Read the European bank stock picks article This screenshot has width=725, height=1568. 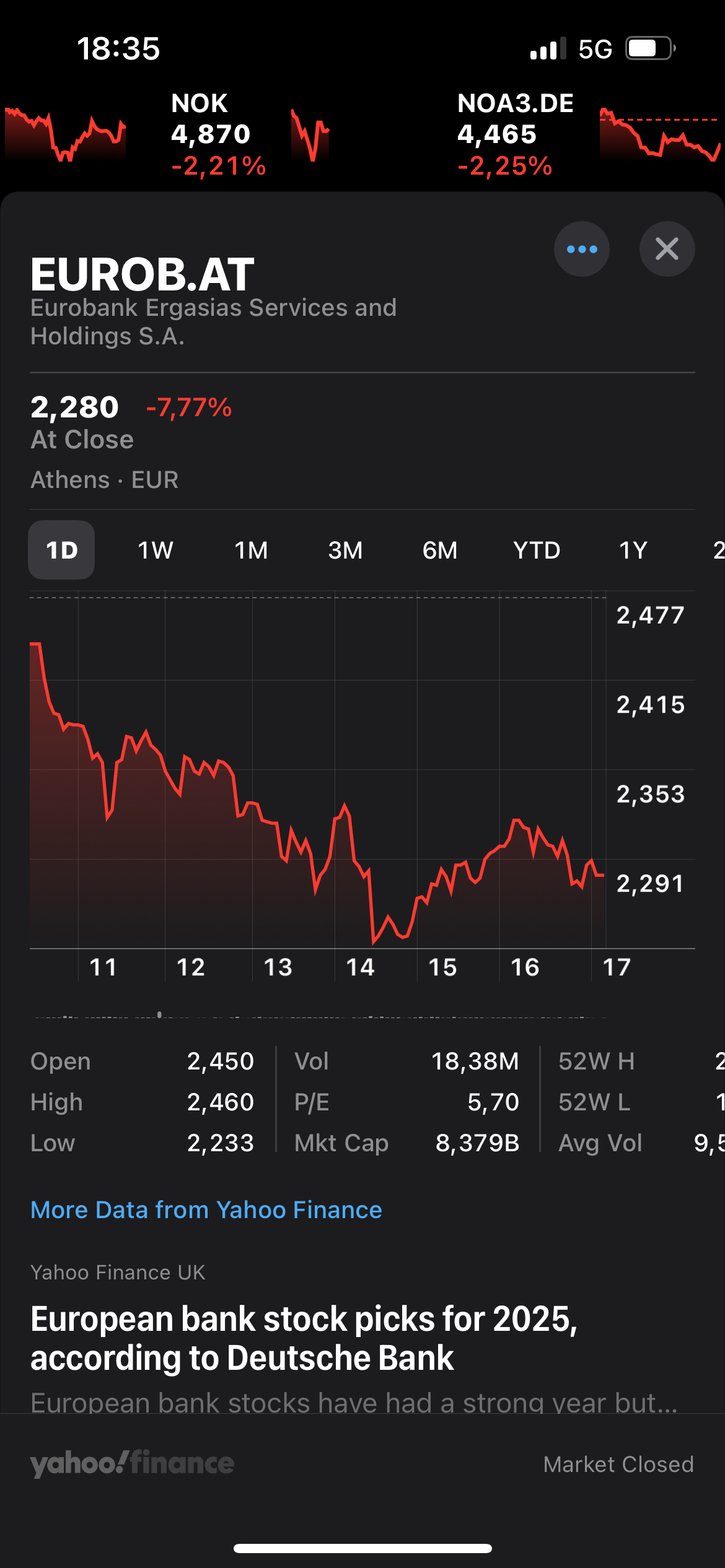pyautogui.click(x=304, y=1338)
